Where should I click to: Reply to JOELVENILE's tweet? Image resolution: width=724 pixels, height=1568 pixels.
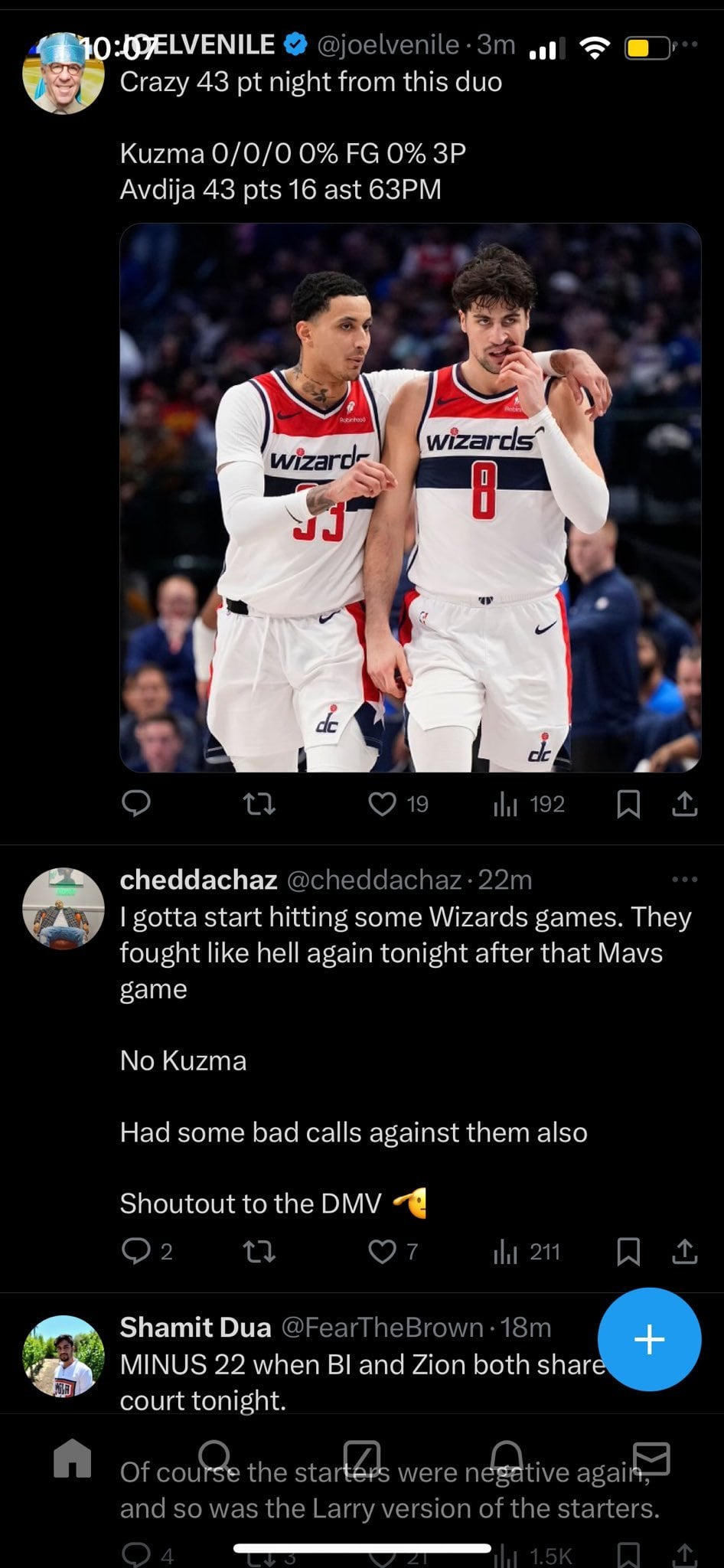tap(136, 804)
